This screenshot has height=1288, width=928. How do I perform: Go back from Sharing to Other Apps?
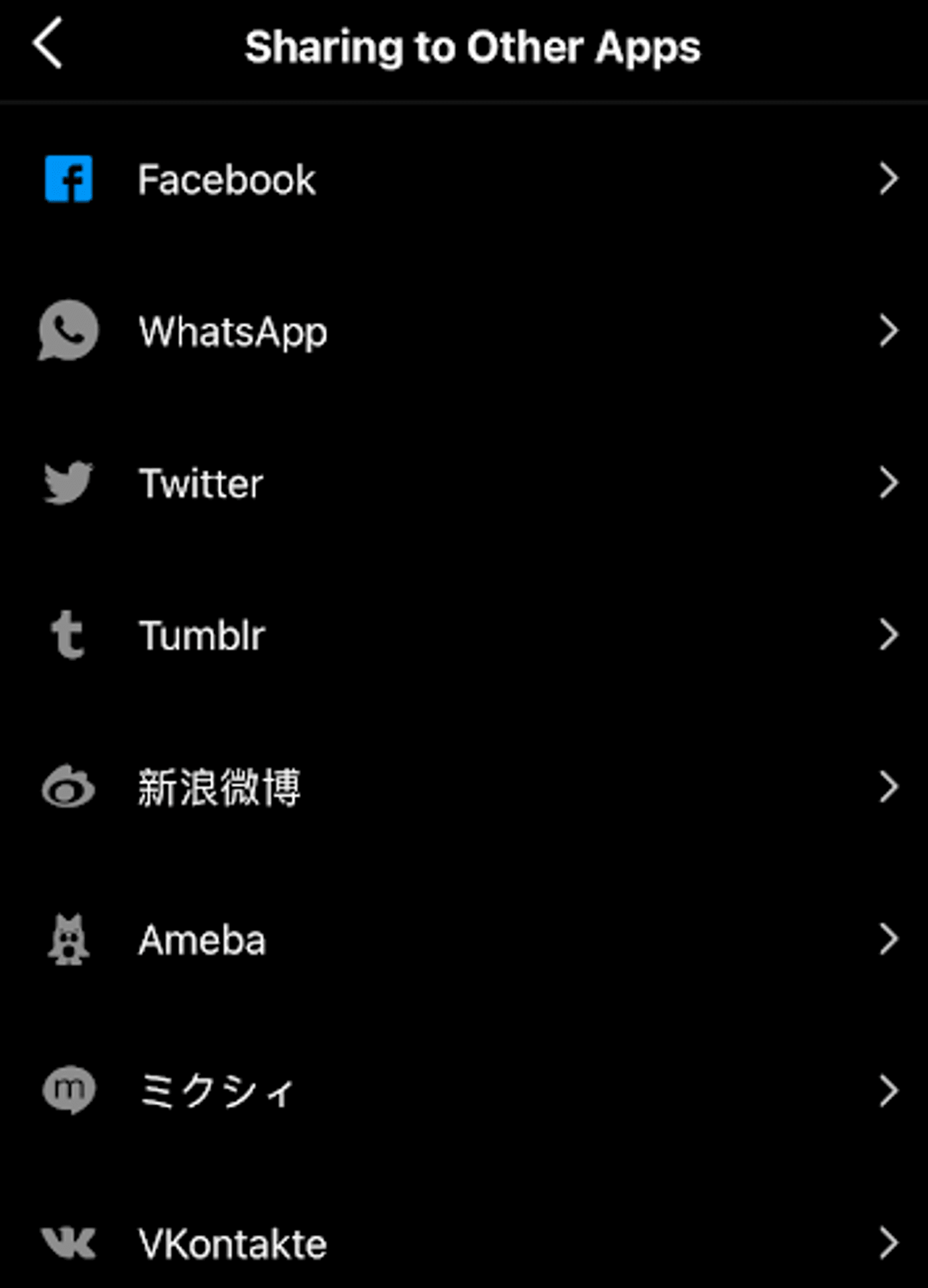[x=48, y=44]
